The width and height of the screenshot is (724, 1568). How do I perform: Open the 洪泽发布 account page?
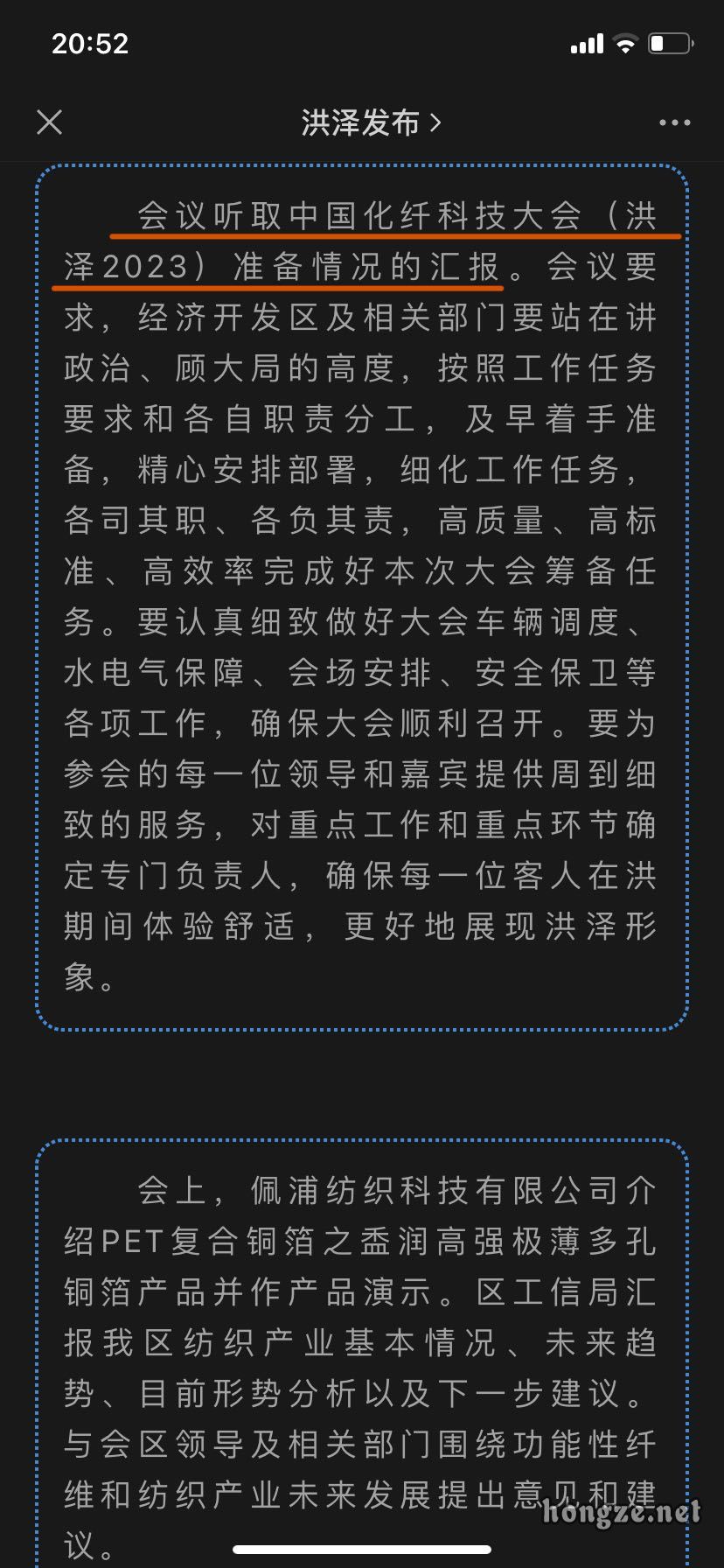pos(372,123)
